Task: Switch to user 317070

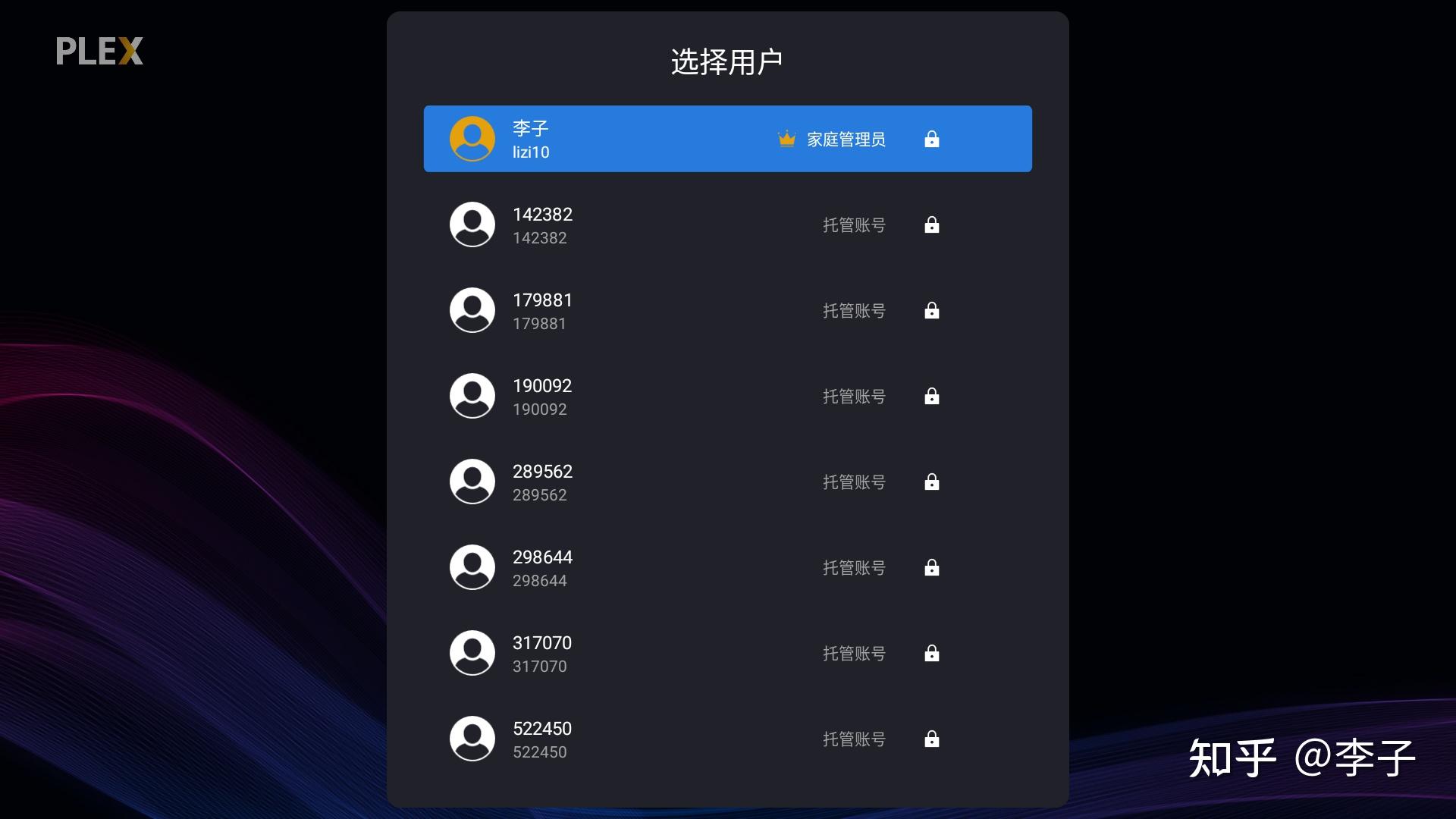Action: (726, 654)
